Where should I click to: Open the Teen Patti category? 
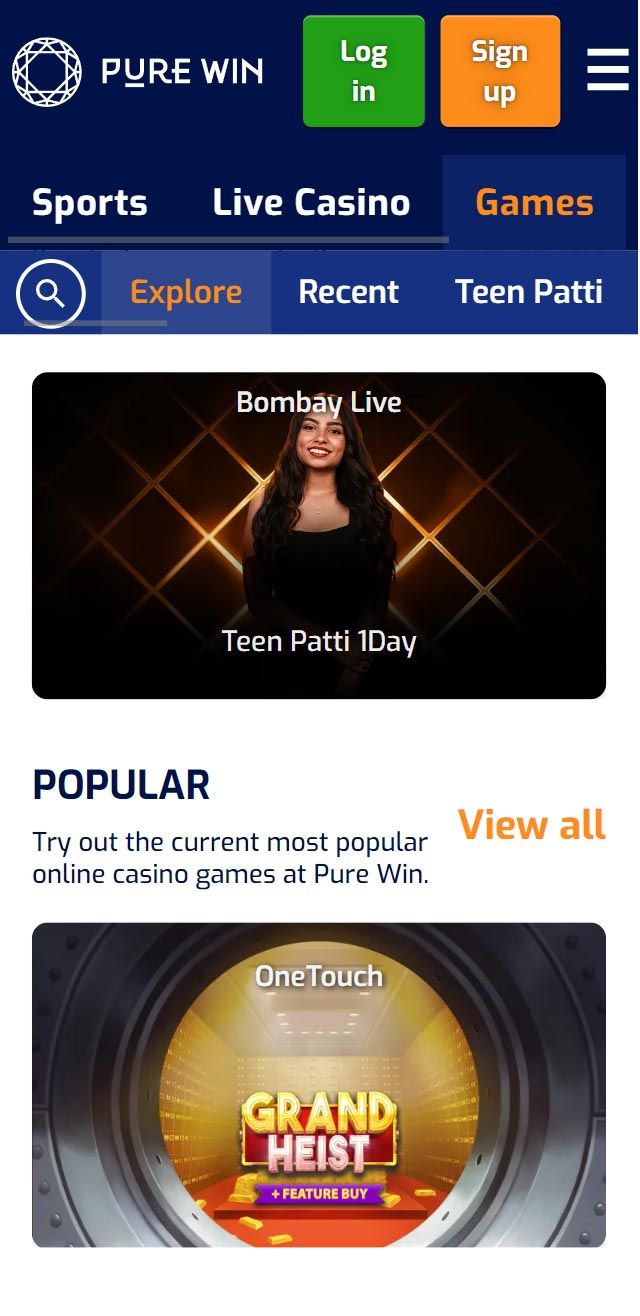coord(528,292)
